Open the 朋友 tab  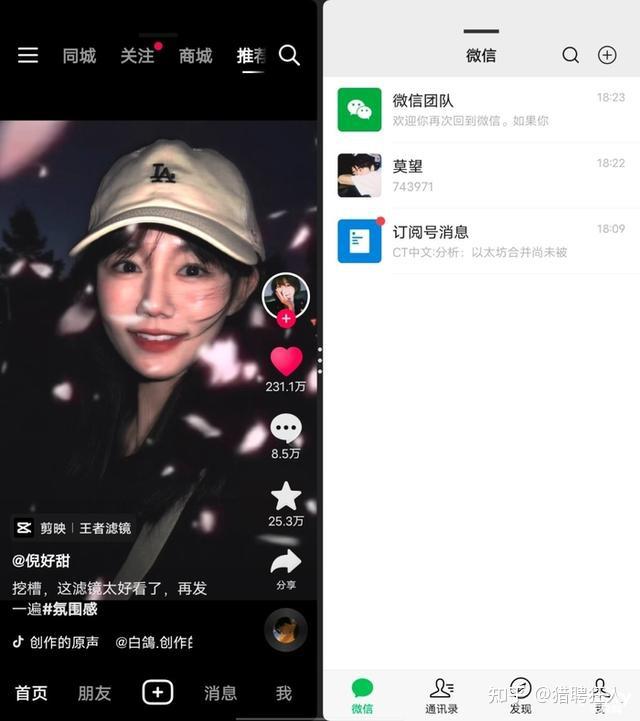(94, 692)
